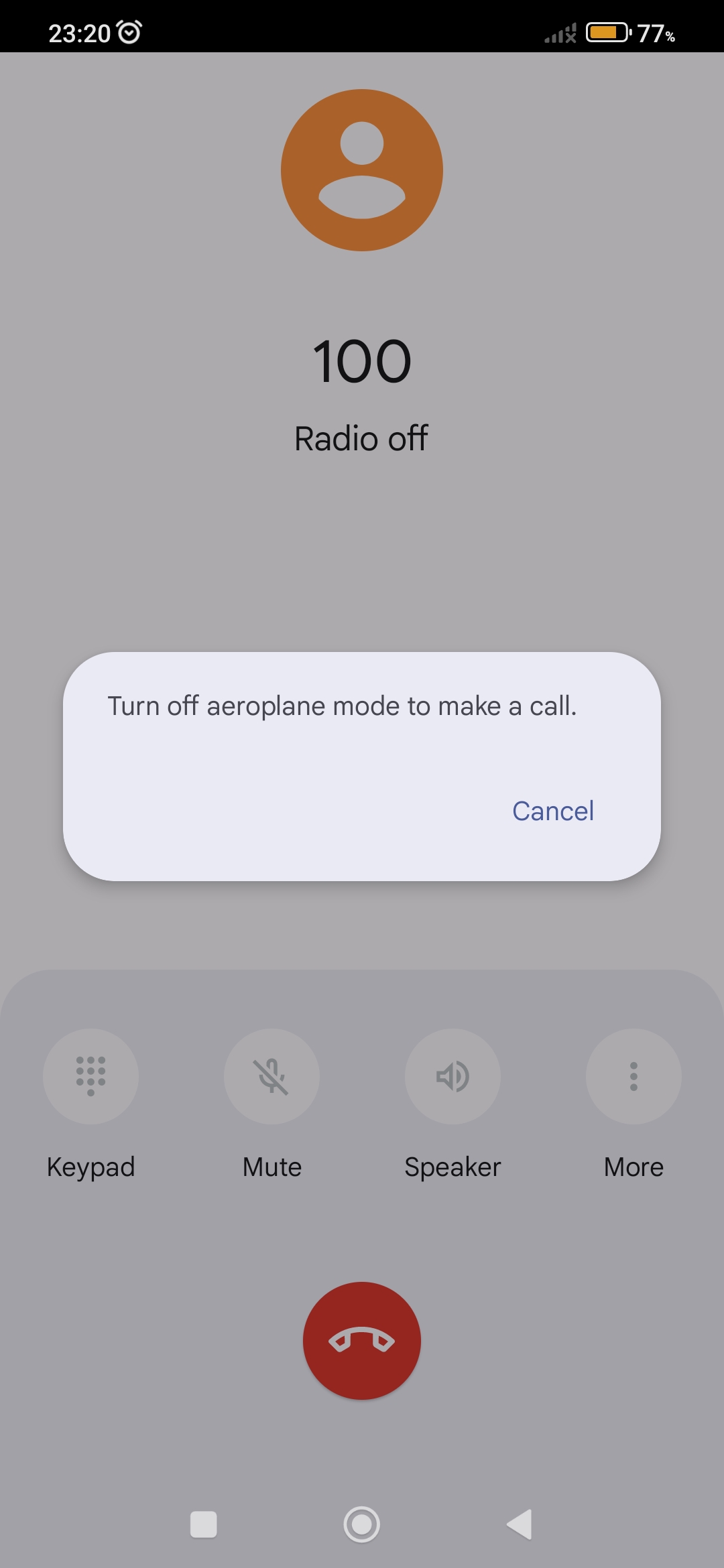This screenshot has height=1568, width=724.
Task: Tap the system home button
Action: 362,1524
